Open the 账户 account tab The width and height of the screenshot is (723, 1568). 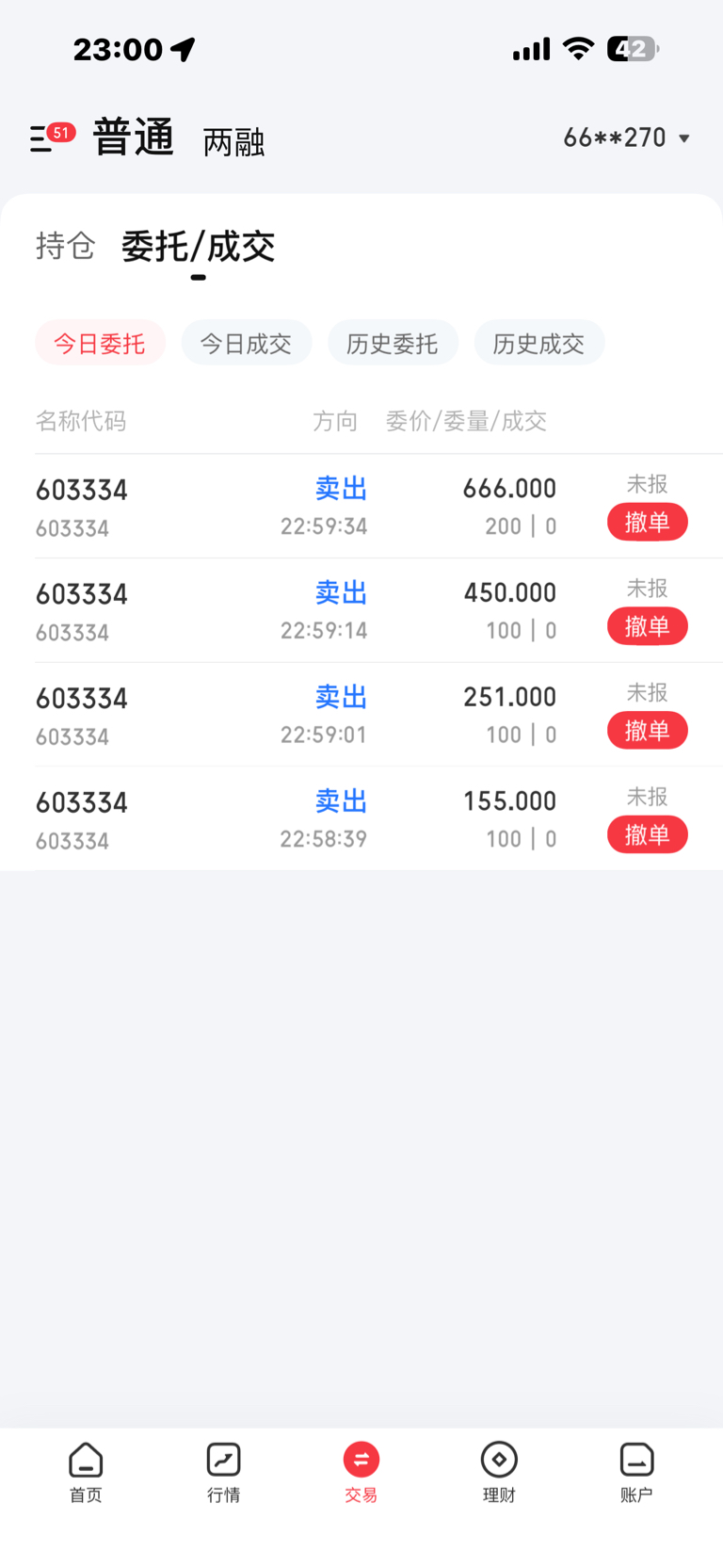(636, 1472)
